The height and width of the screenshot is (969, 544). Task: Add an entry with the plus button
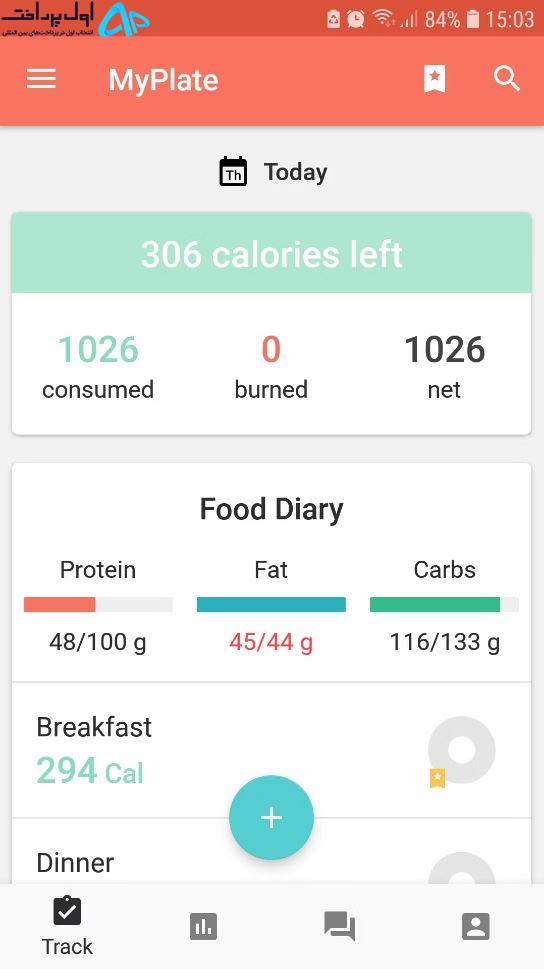pos(271,818)
